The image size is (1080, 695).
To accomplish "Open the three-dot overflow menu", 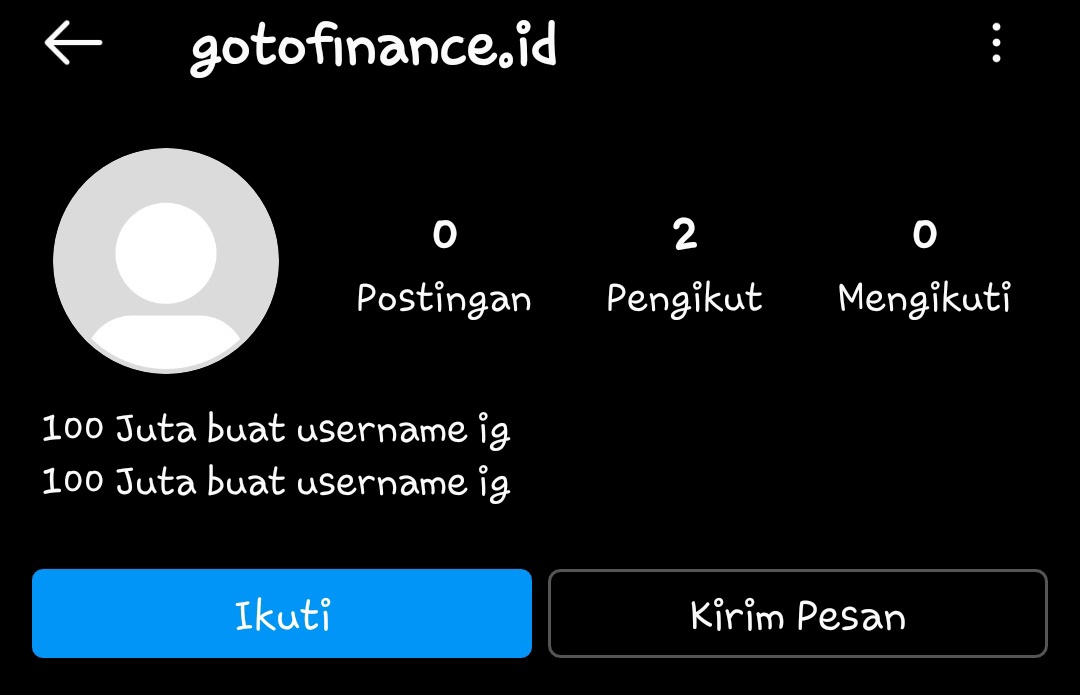I will (x=995, y=44).
